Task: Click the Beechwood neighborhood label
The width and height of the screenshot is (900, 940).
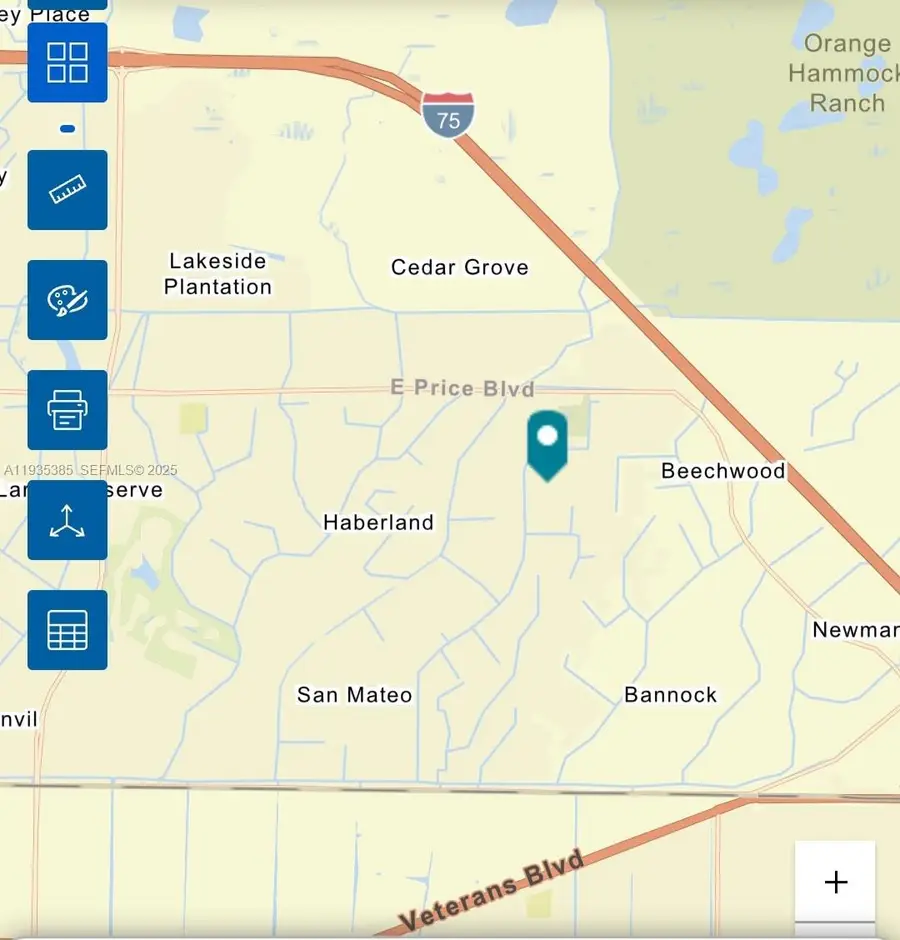Action: point(722,470)
